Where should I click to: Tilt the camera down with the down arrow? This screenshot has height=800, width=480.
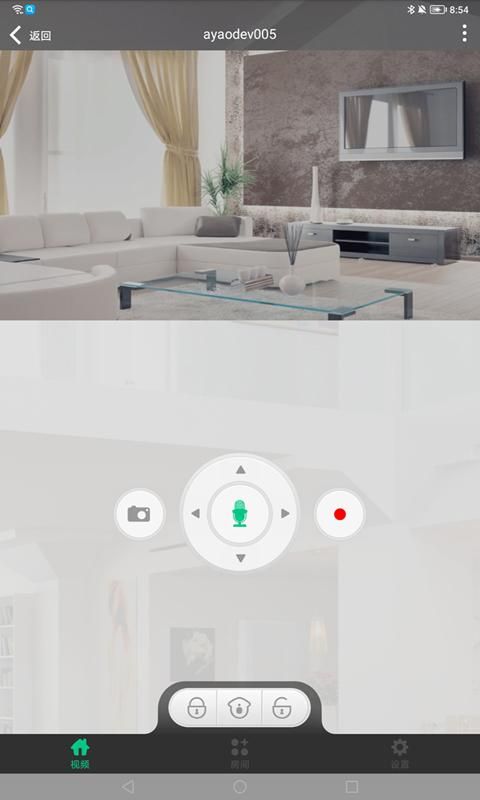(x=240, y=558)
